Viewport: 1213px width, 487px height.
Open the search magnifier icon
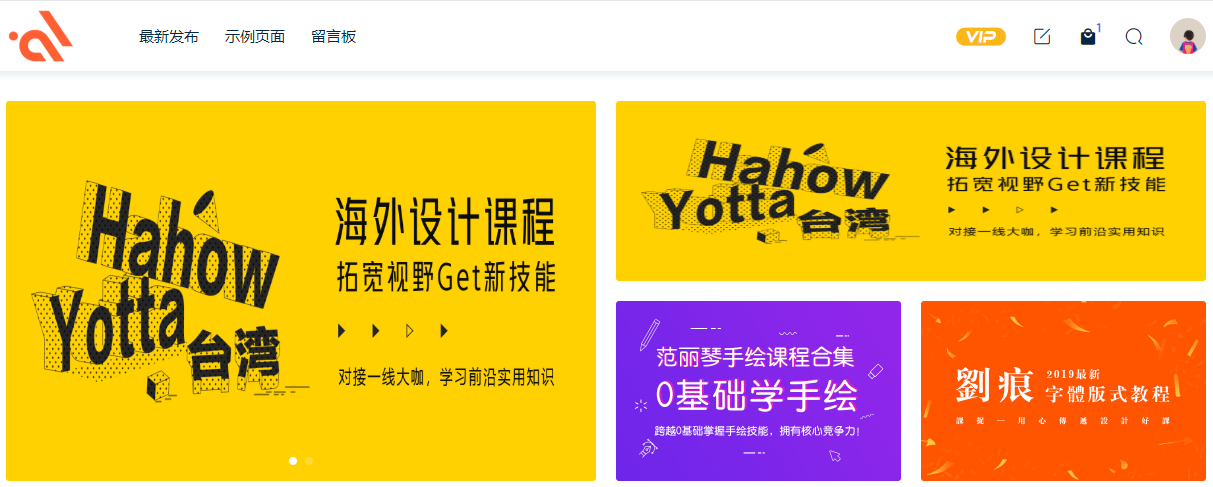coord(1134,37)
